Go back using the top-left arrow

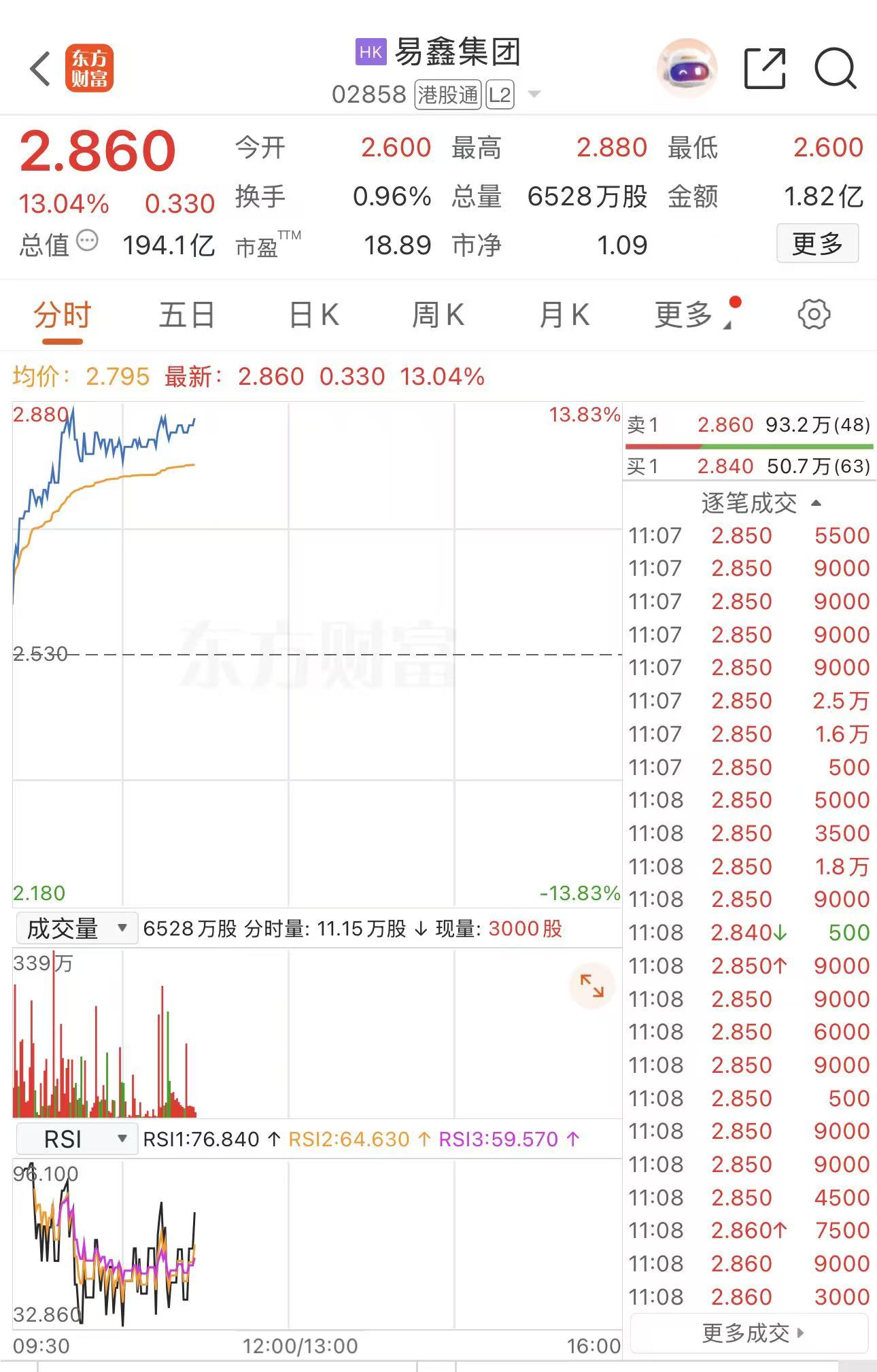pyautogui.click(x=41, y=69)
